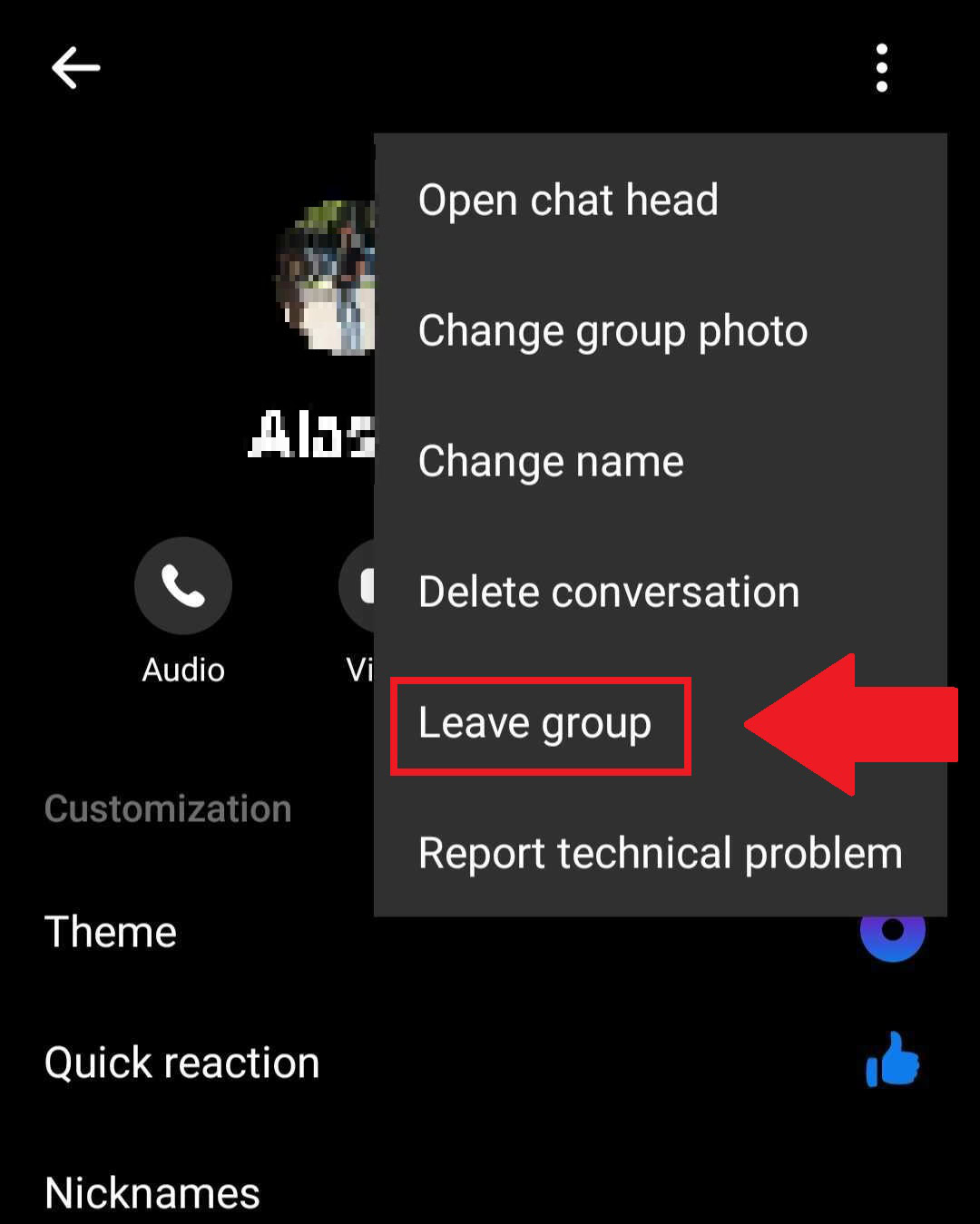980x1224 pixels.
Task: Open Nicknames setting
Action: 152,1192
